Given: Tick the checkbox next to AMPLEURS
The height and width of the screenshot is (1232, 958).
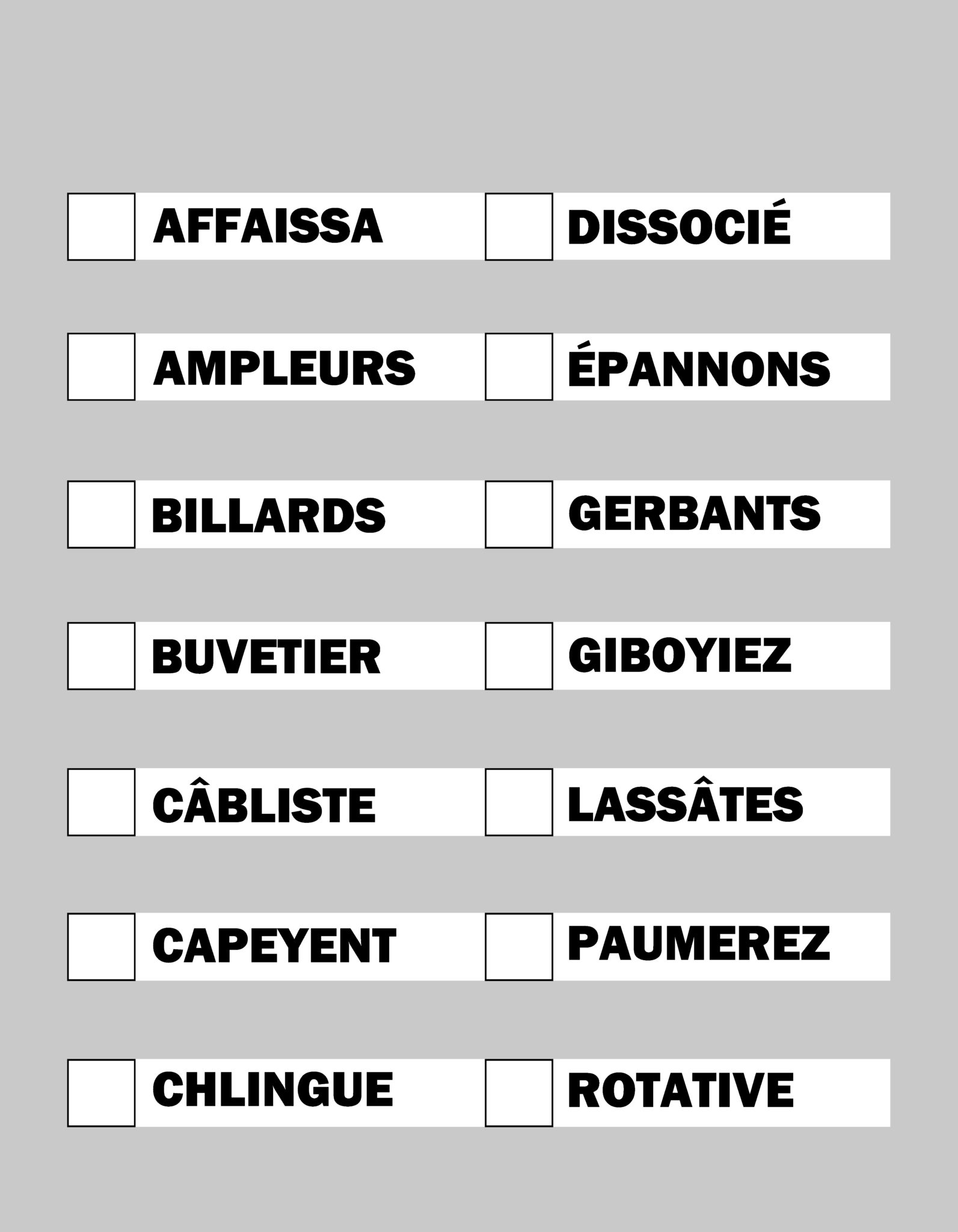Looking at the screenshot, I should click(x=101, y=367).
